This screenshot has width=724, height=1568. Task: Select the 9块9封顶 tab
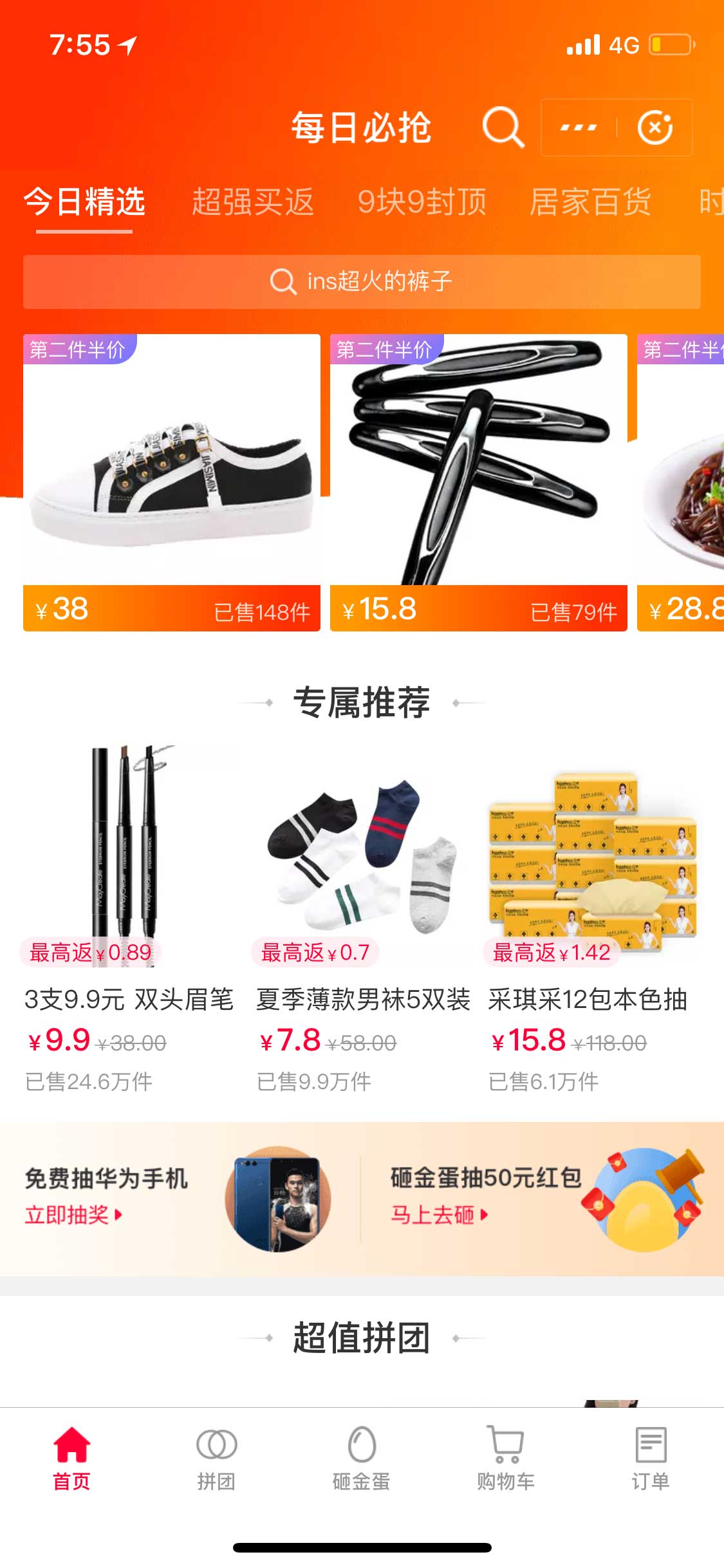(422, 202)
